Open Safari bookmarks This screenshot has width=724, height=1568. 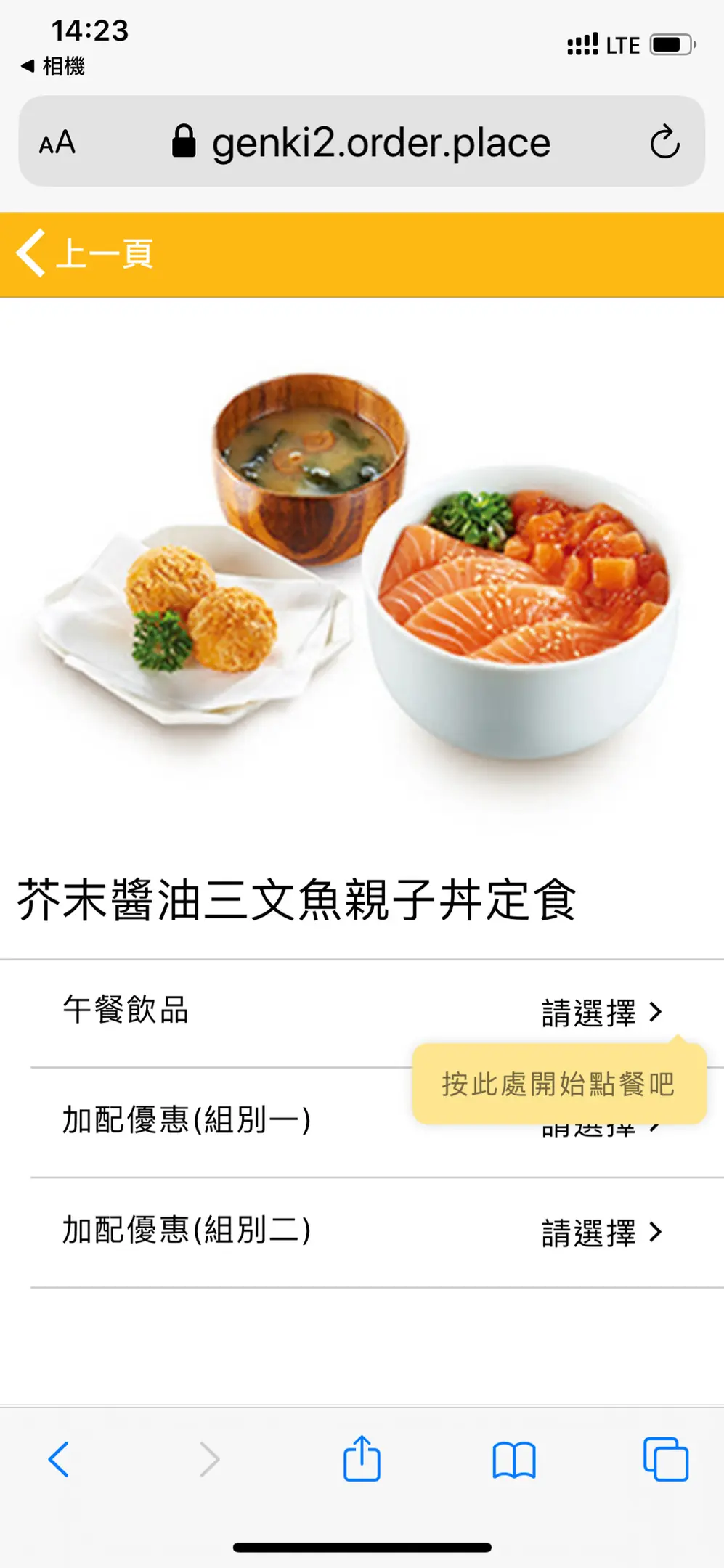[x=513, y=1459]
